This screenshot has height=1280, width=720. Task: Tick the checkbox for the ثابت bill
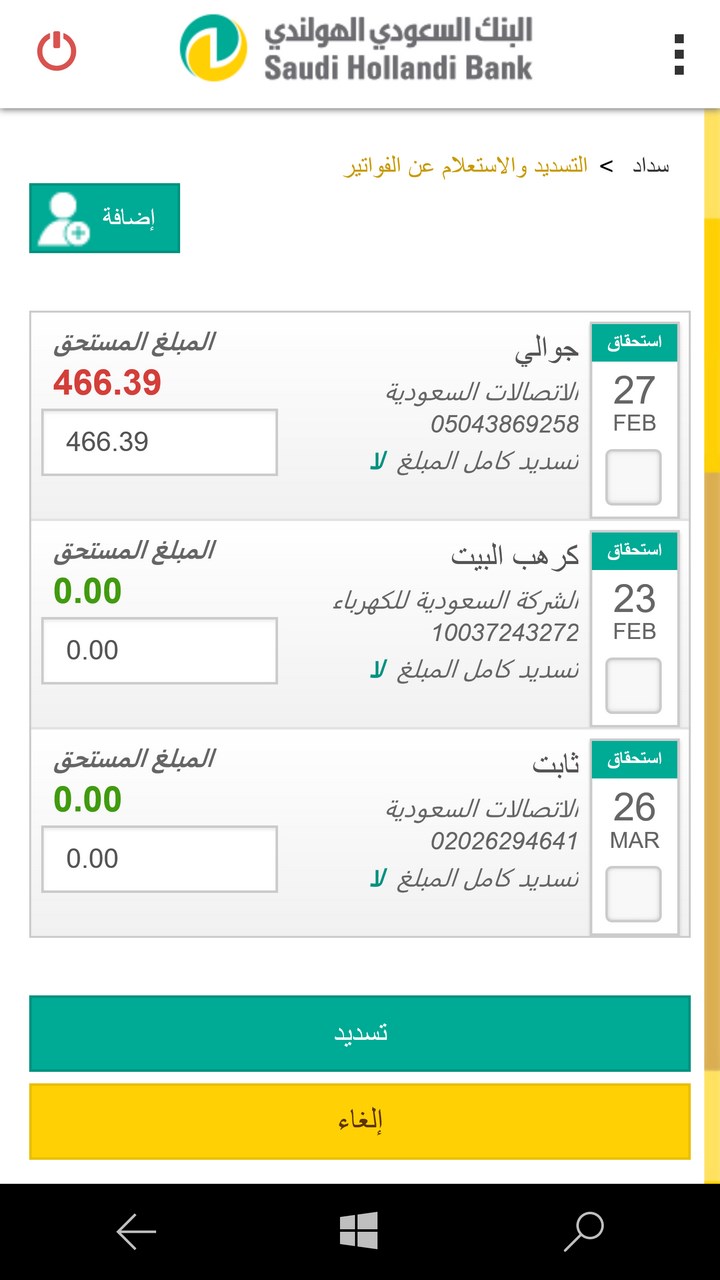pyautogui.click(x=634, y=893)
